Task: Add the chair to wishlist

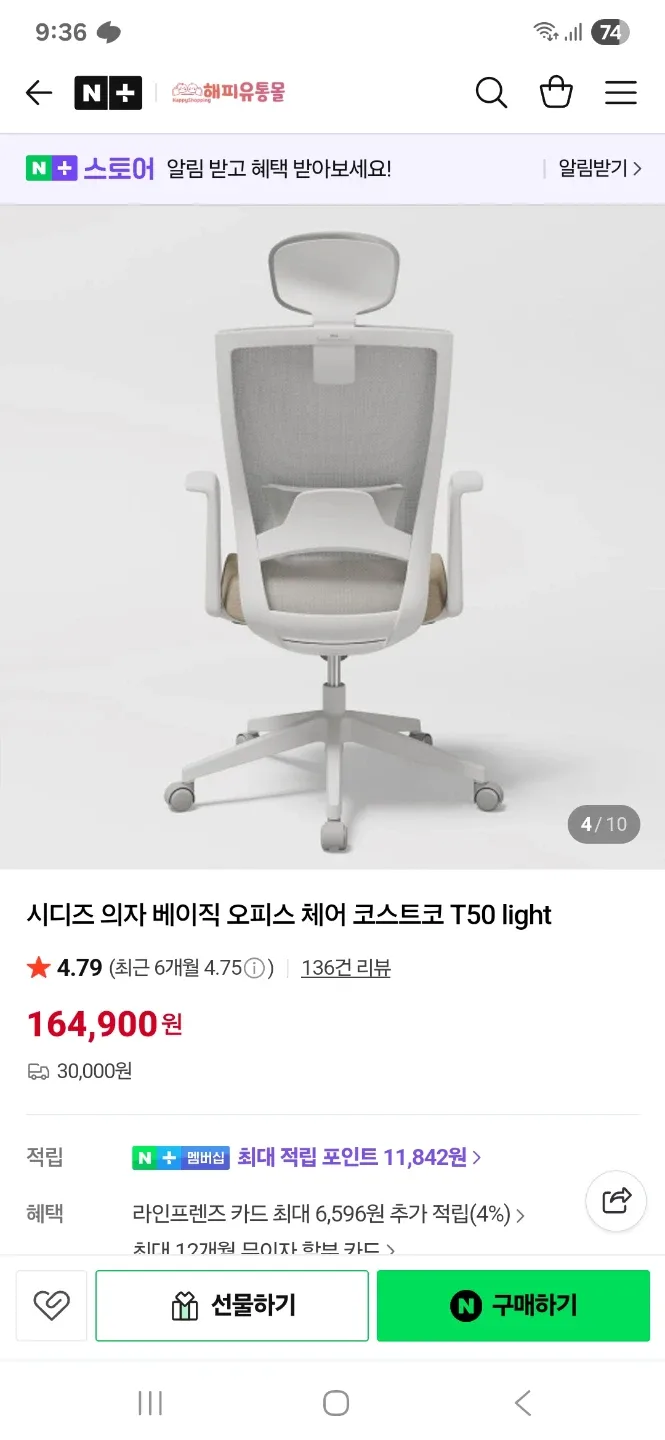Action: pos(51,1305)
